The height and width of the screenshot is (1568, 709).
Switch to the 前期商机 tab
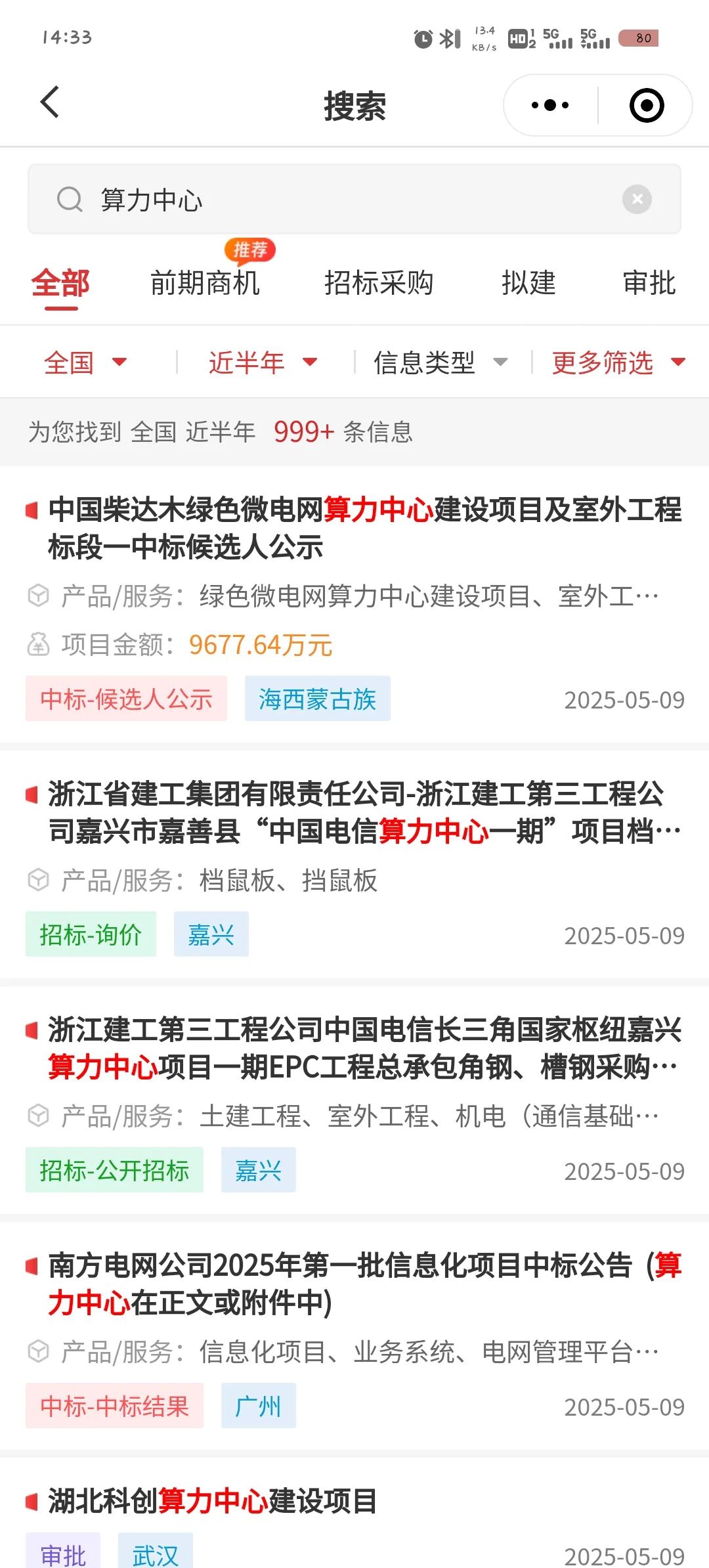click(x=205, y=283)
